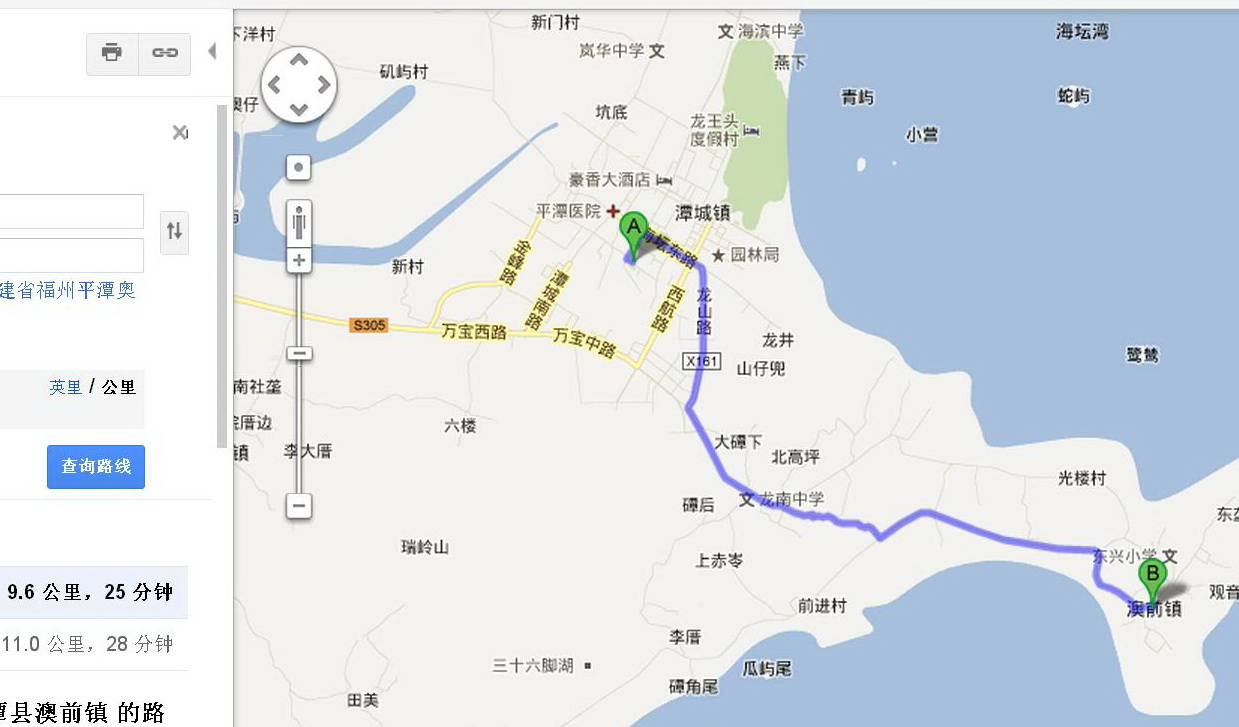Tap the 查询路线 button
1239x727 pixels.
tap(96, 467)
